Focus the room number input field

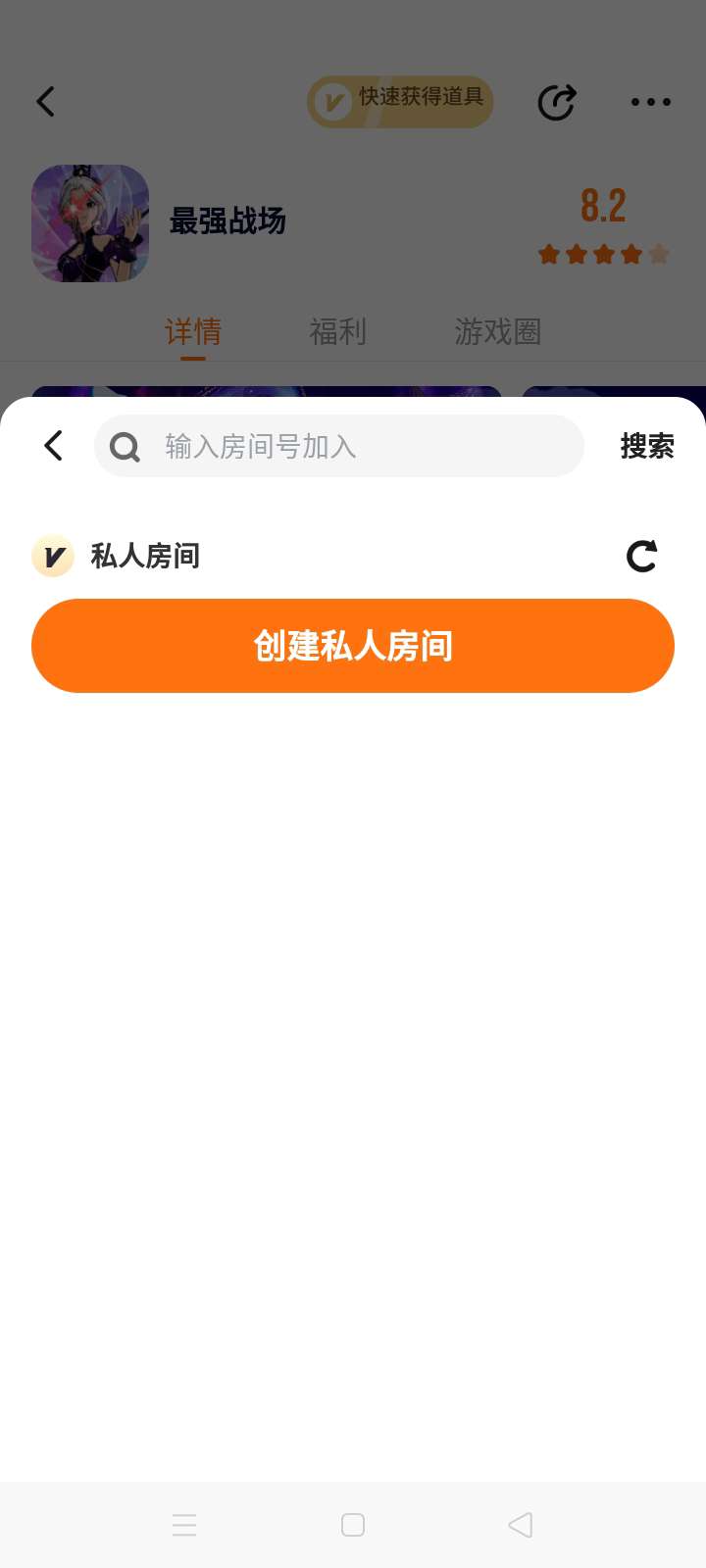coord(339,446)
